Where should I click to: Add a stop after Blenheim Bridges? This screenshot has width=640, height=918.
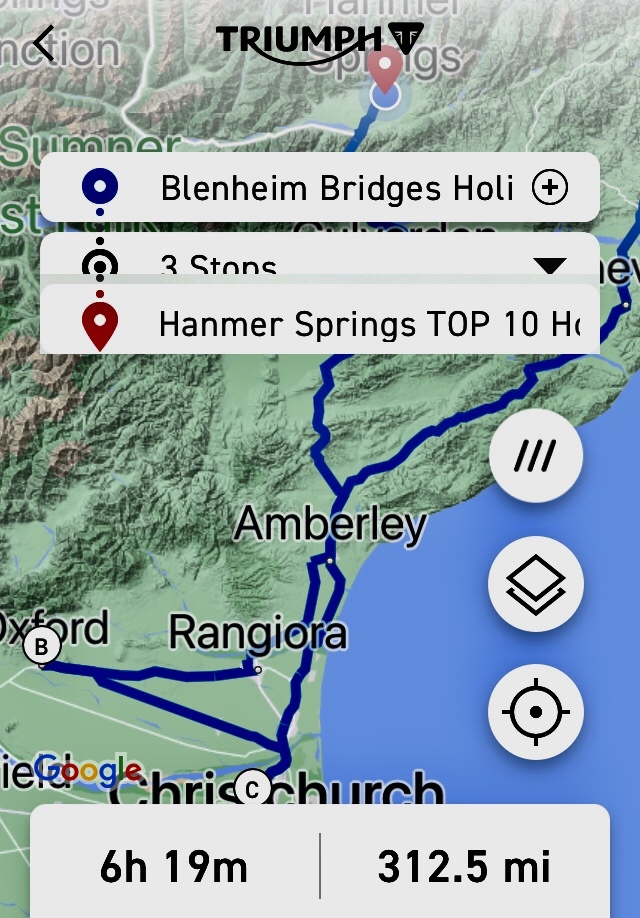550,187
